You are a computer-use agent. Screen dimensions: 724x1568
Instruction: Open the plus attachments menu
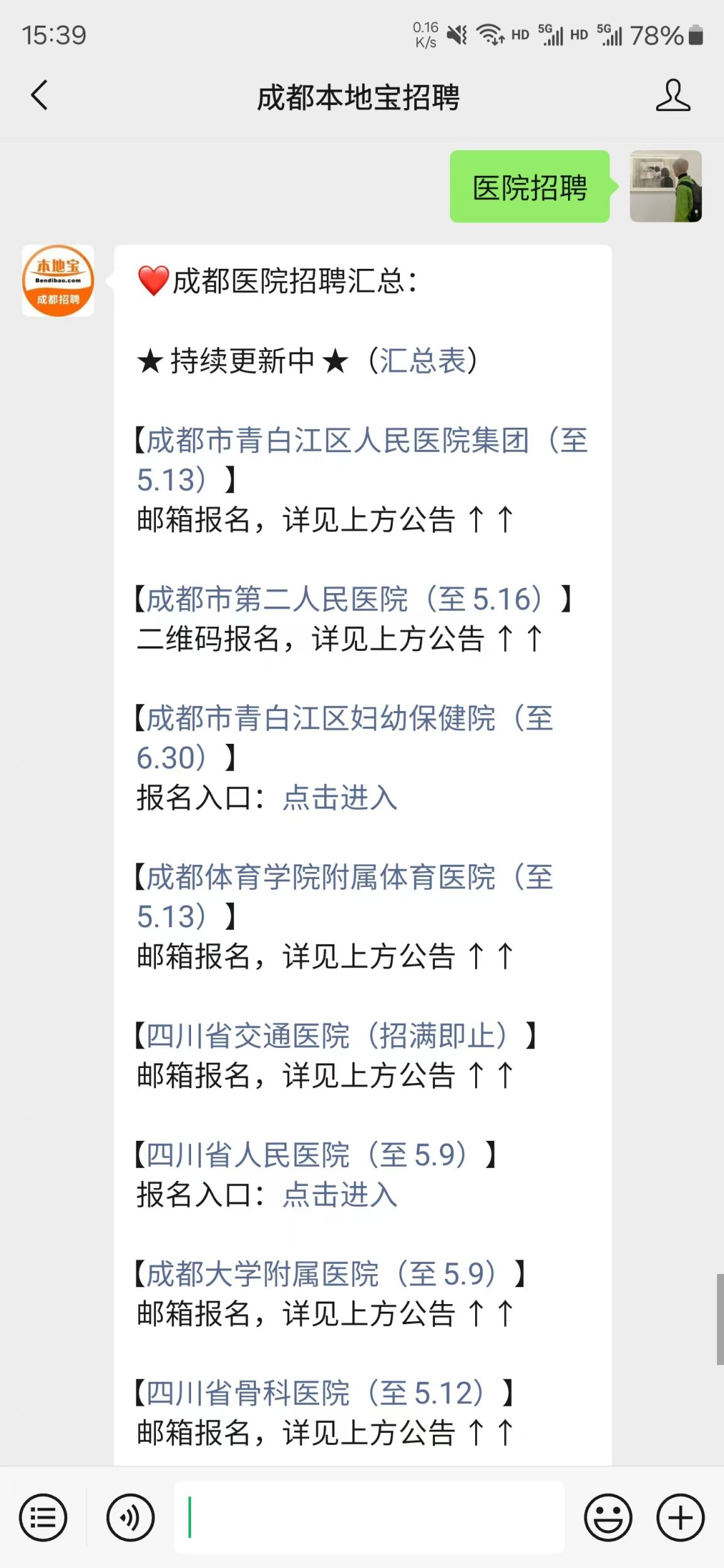point(680,1518)
